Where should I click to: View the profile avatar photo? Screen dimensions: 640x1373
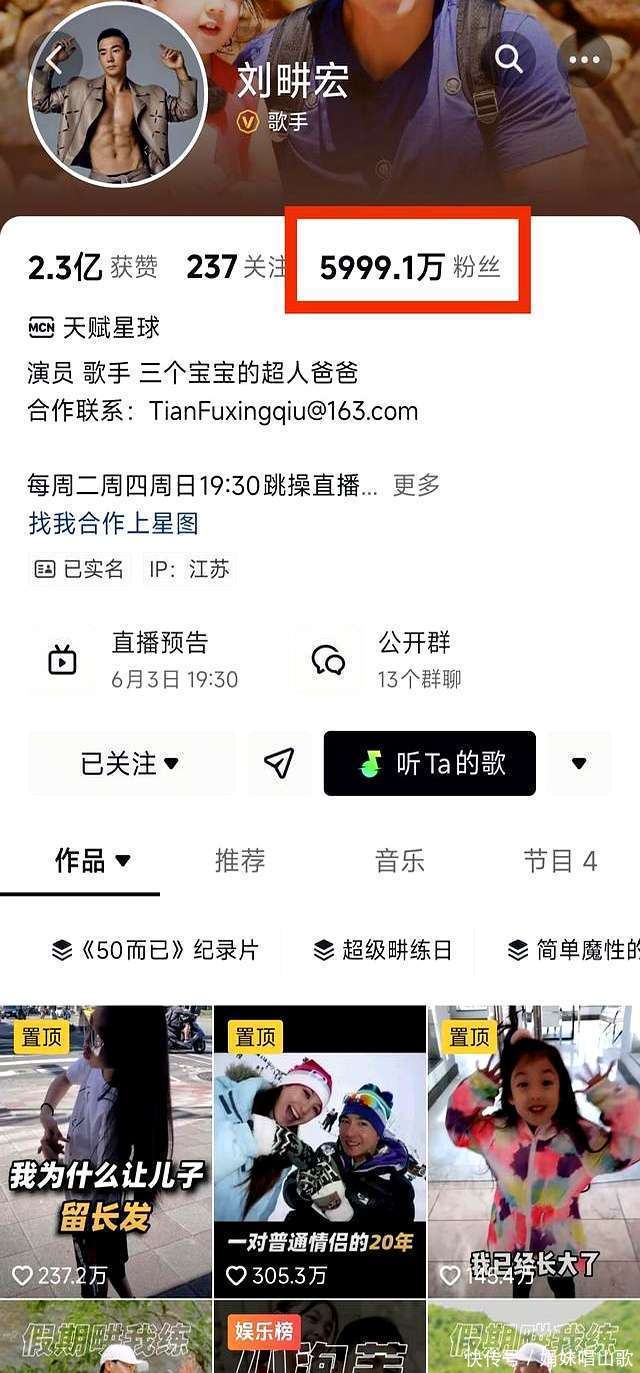point(118,95)
